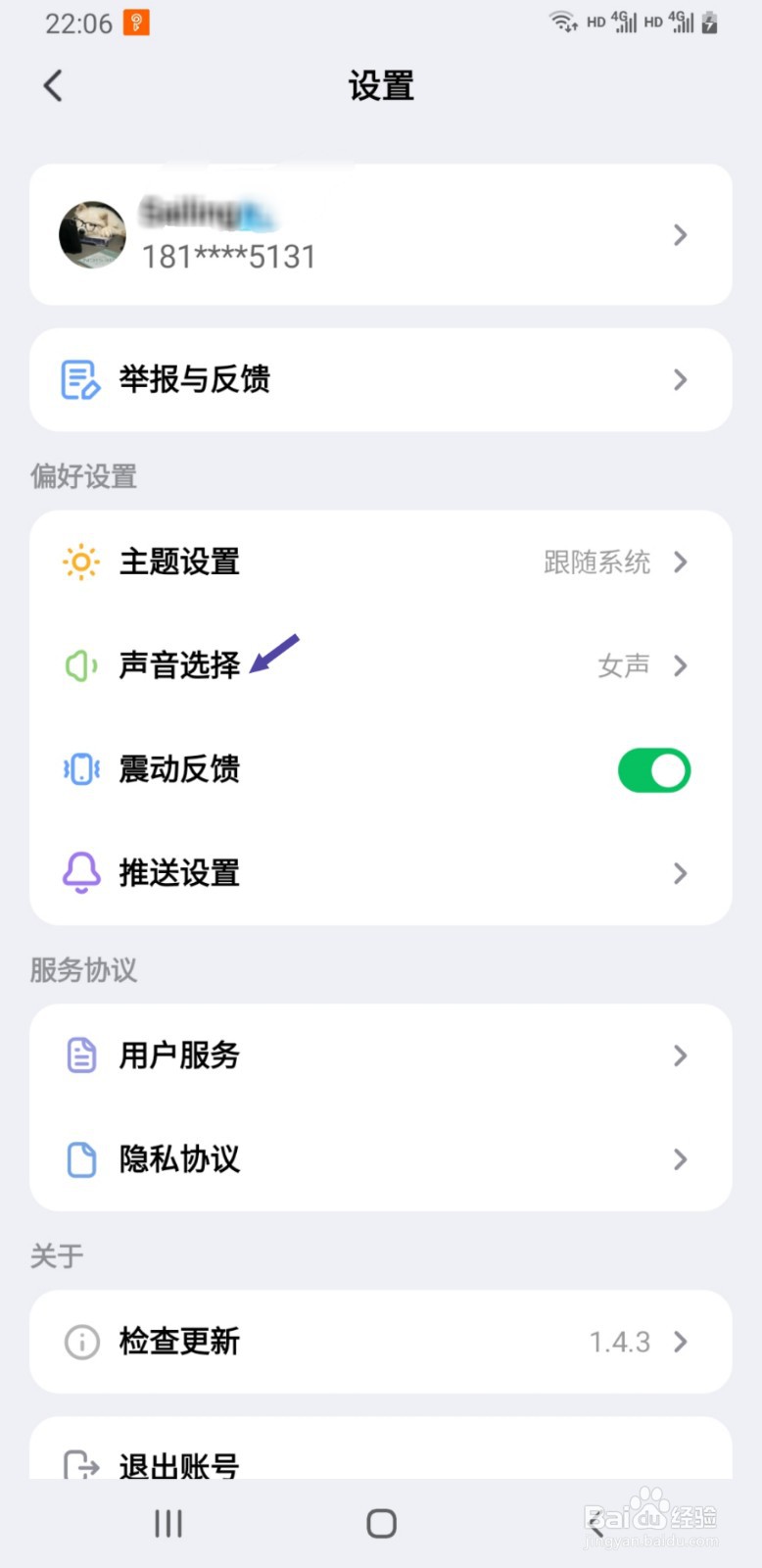The width and height of the screenshot is (762, 1568).
Task: Click the report and feedback document icon
Action: (80, 379)
